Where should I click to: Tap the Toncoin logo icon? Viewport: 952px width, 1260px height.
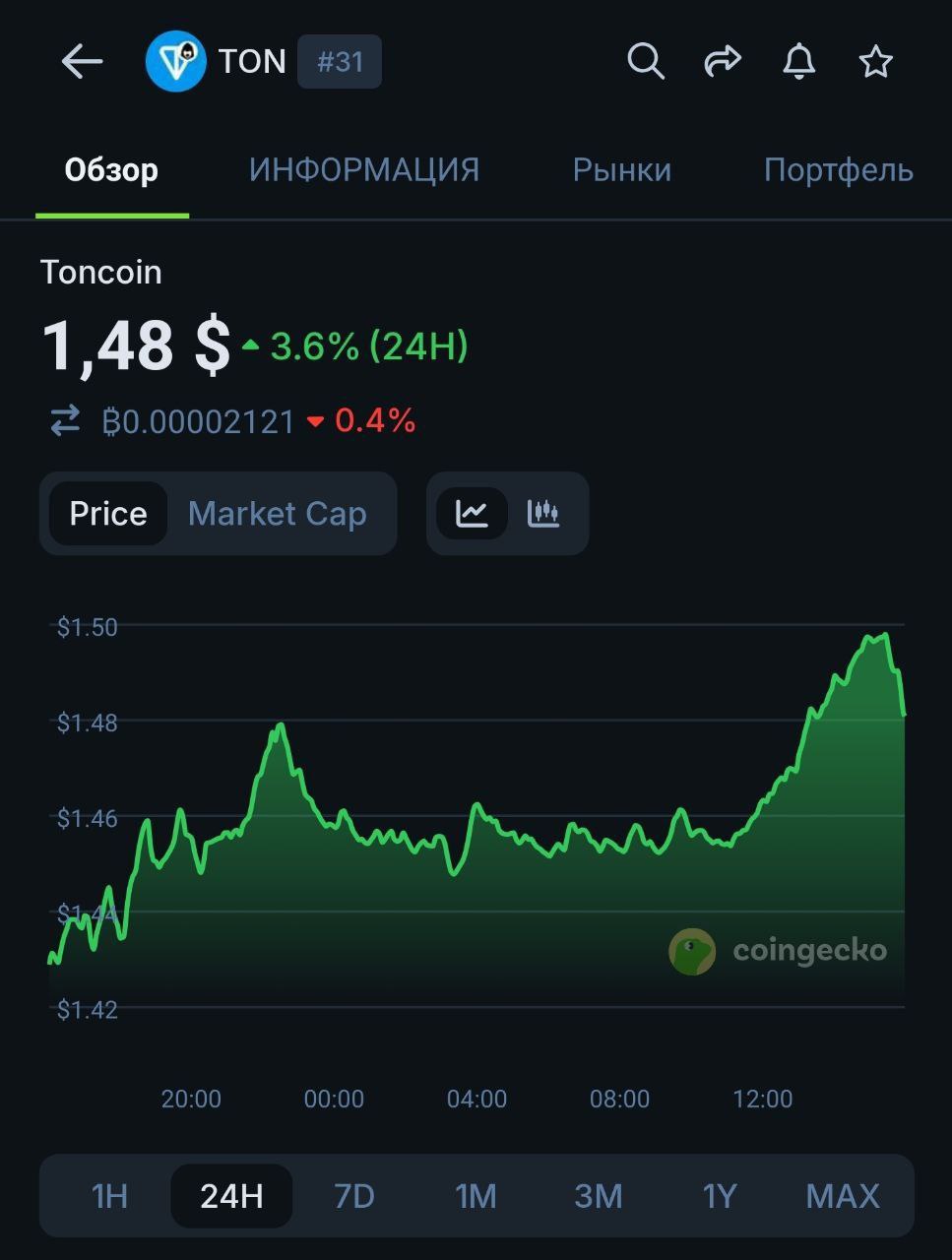click(x=175, y=61)
